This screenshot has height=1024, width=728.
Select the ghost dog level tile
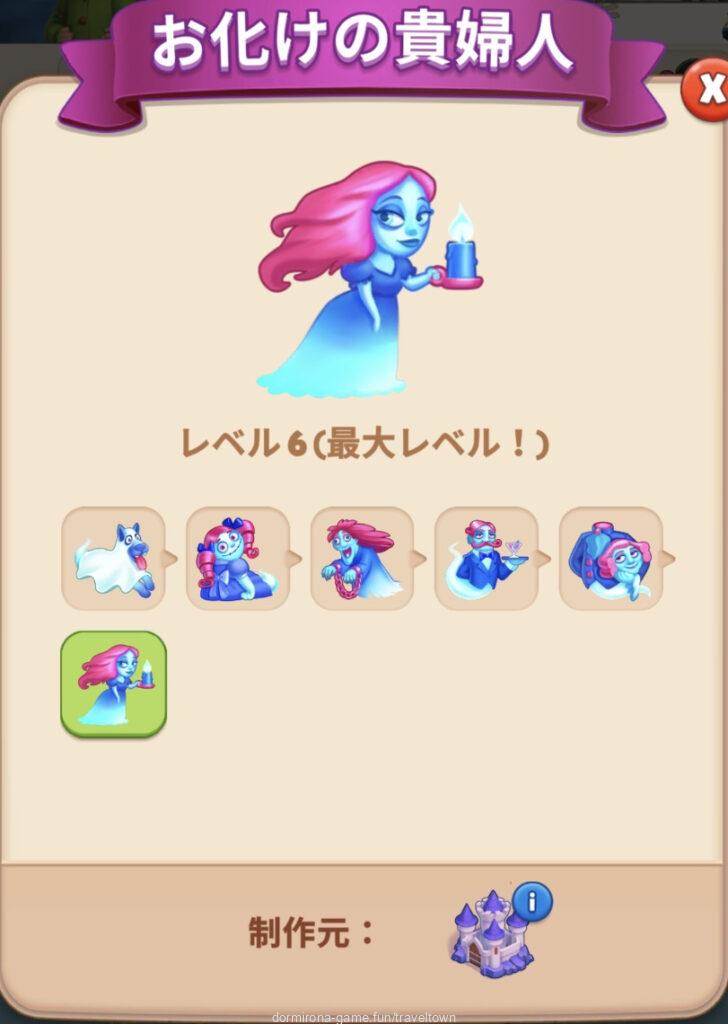[x=113, y=558]
